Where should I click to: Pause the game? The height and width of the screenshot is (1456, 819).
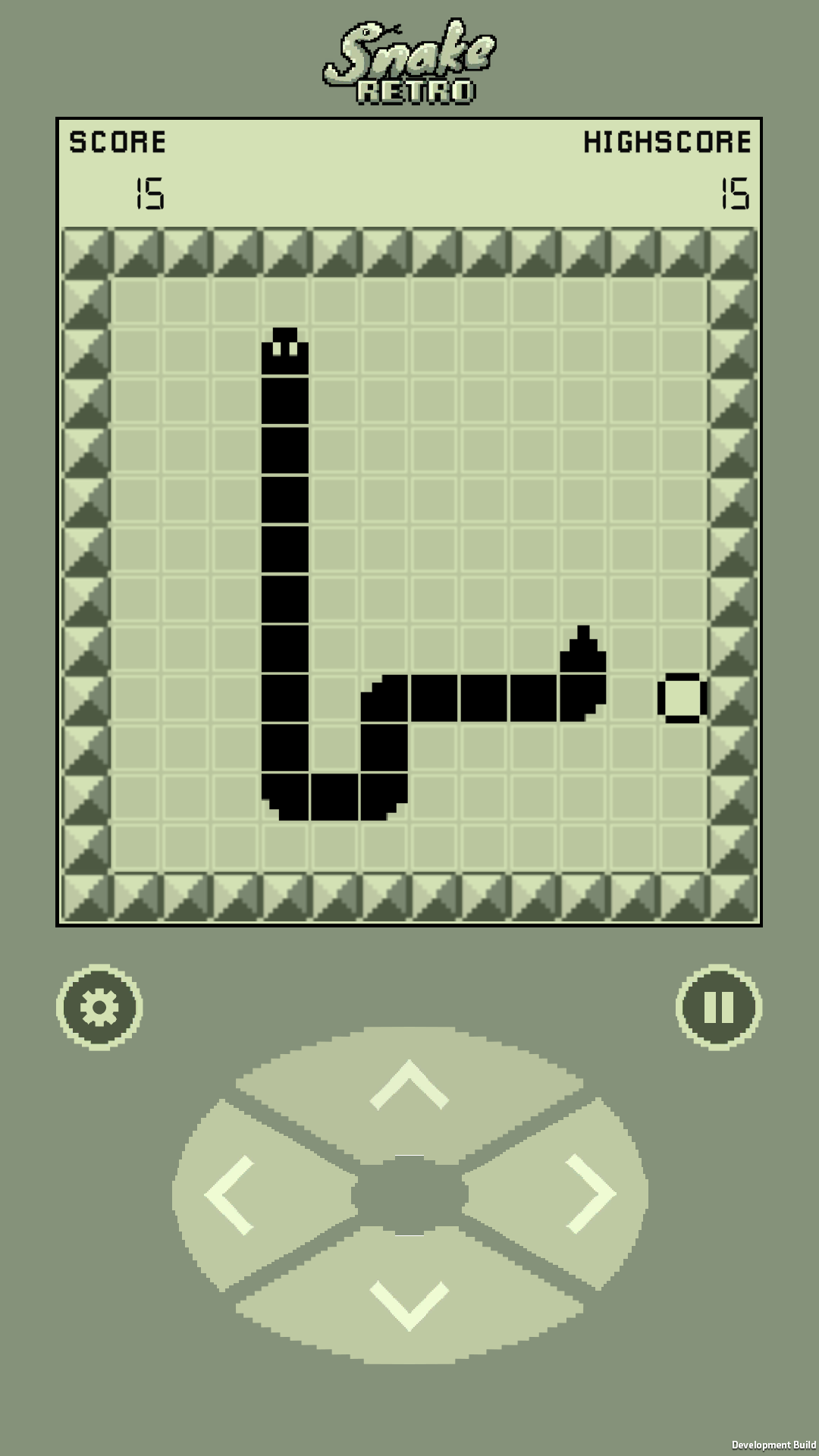click(718, 1007)
